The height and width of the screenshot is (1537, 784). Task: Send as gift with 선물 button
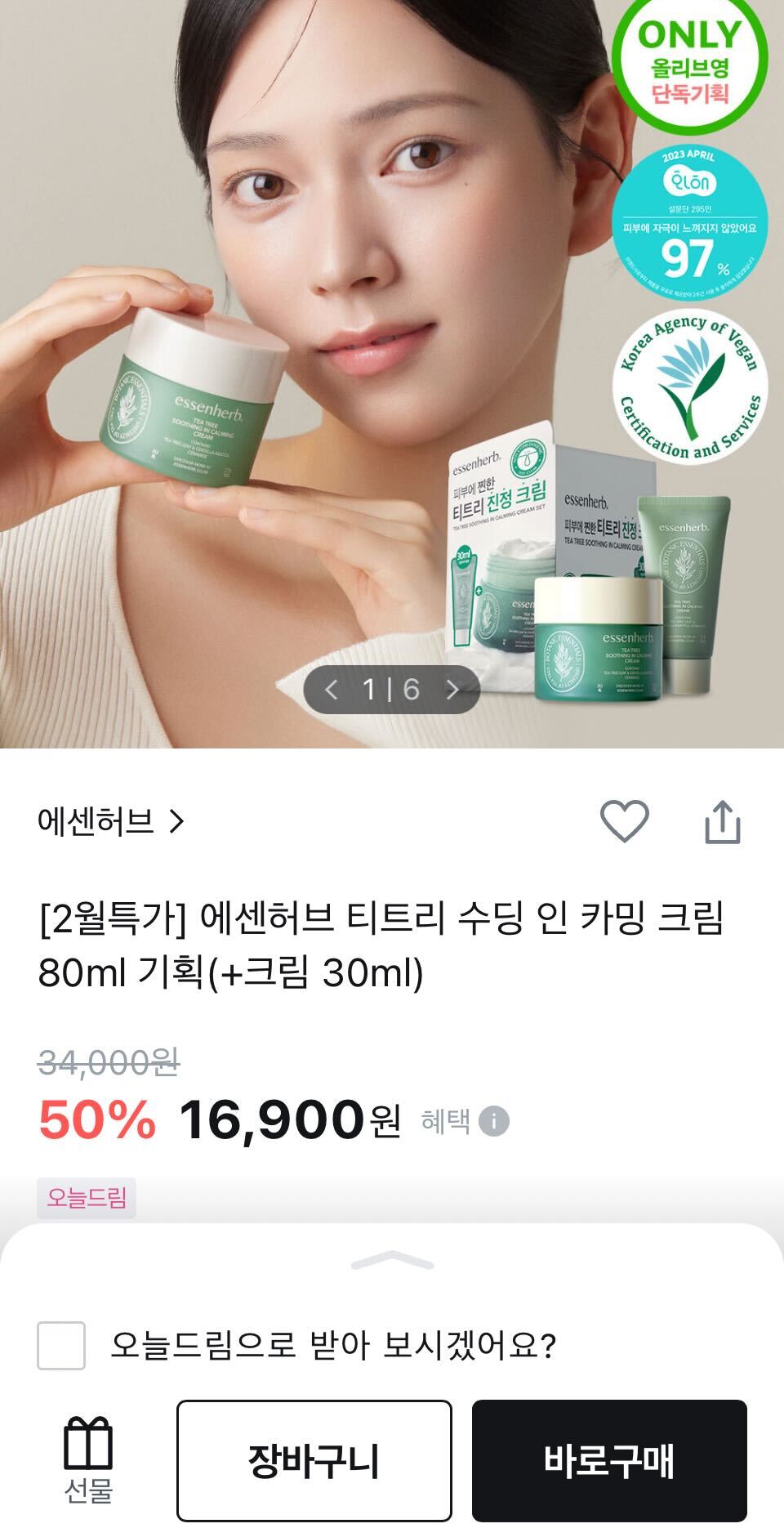(88, 1460)
